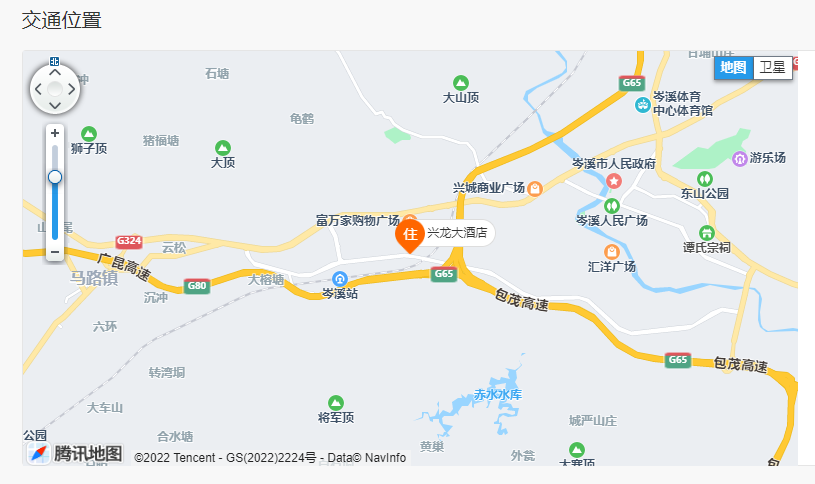Switch to 卫星 satellite view

[x=772, y=68]
